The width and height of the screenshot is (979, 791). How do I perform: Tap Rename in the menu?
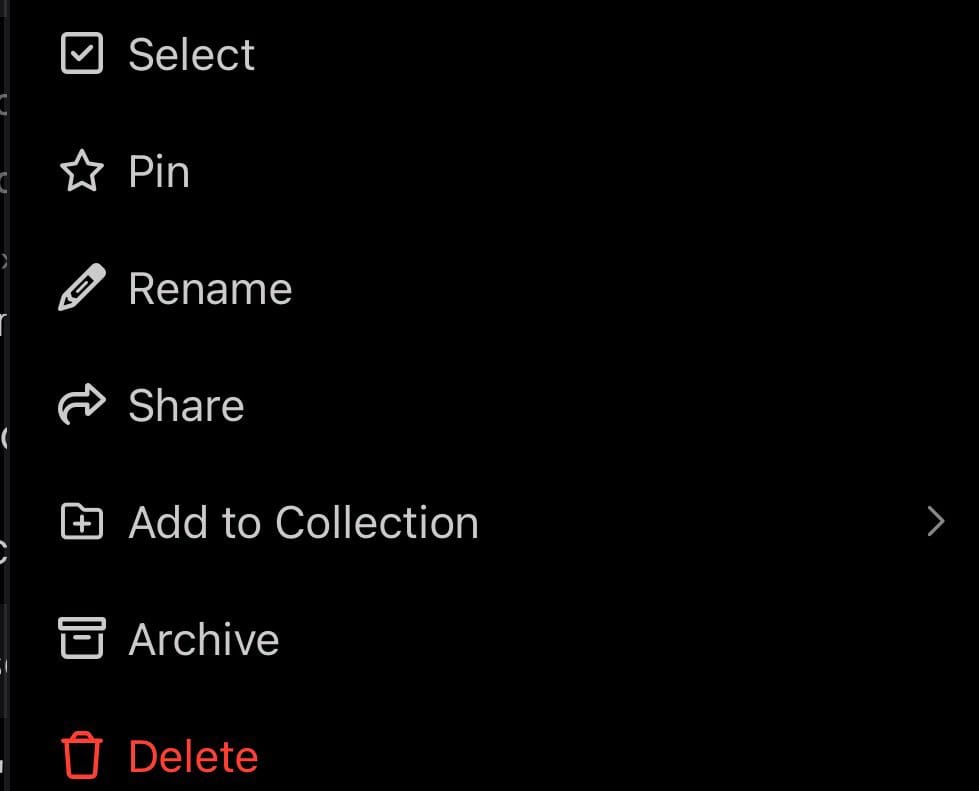click(x=209, y=289)
